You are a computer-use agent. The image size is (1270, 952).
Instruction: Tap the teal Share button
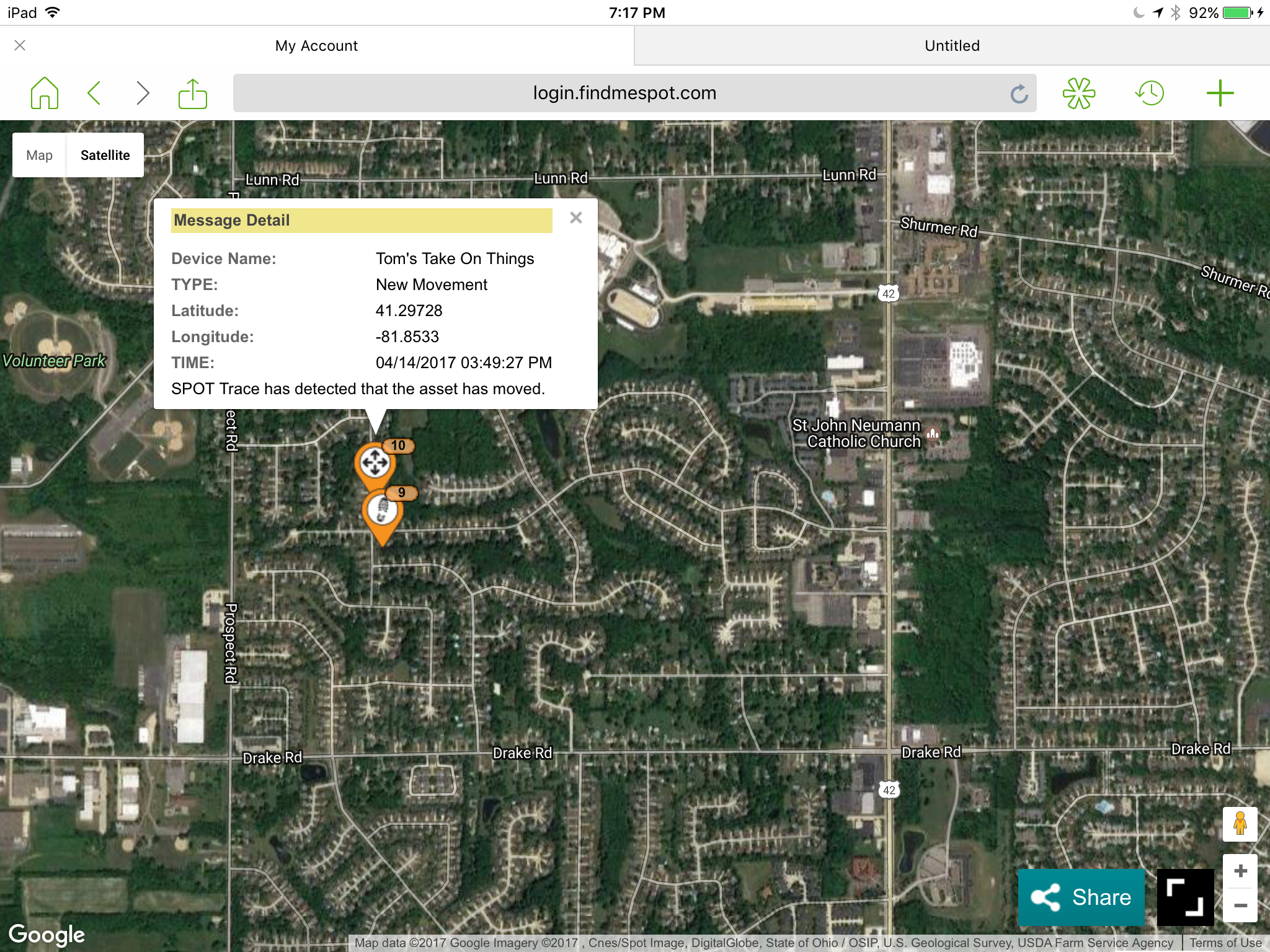[1081, 897]
